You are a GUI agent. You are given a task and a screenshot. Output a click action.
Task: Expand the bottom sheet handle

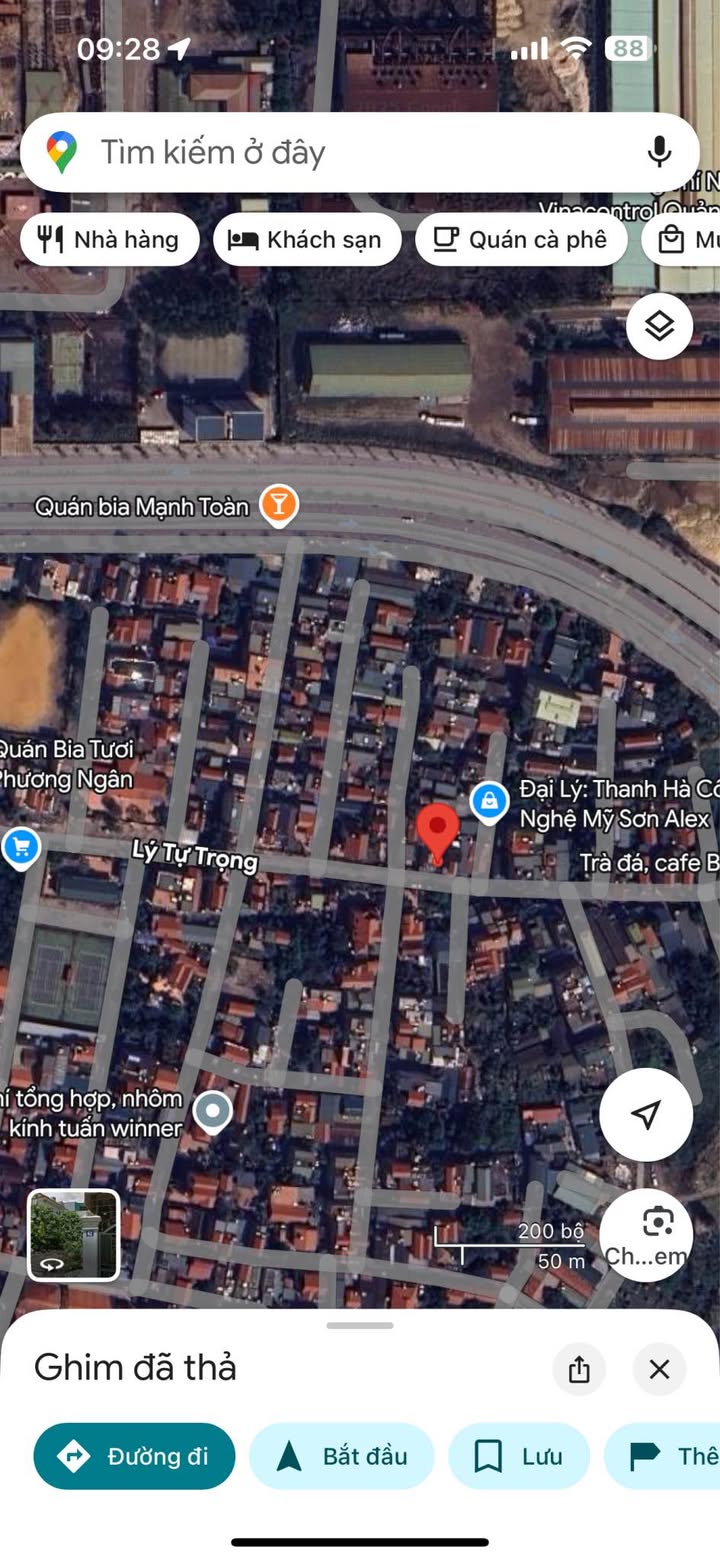click(360, 1326)
